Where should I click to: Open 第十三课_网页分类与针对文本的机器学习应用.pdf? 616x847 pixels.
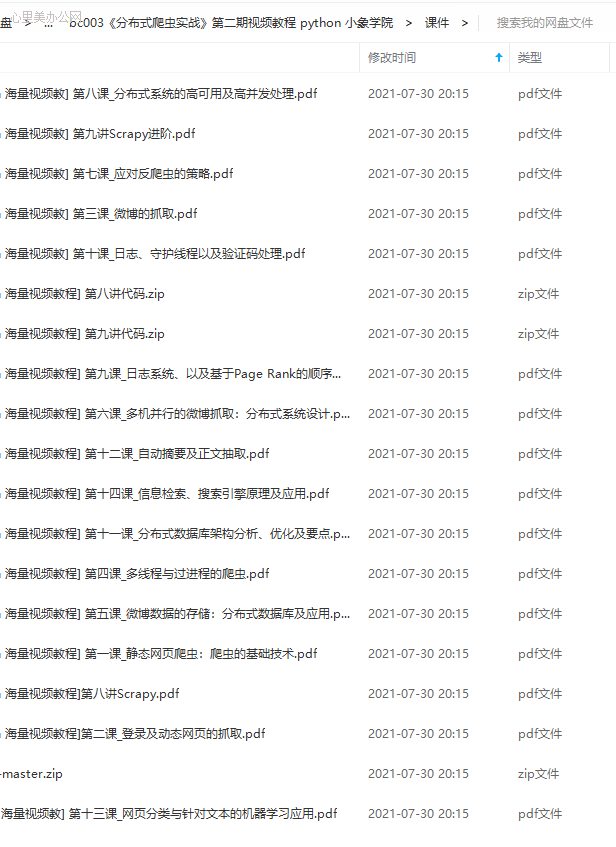[x=170, y=814]
